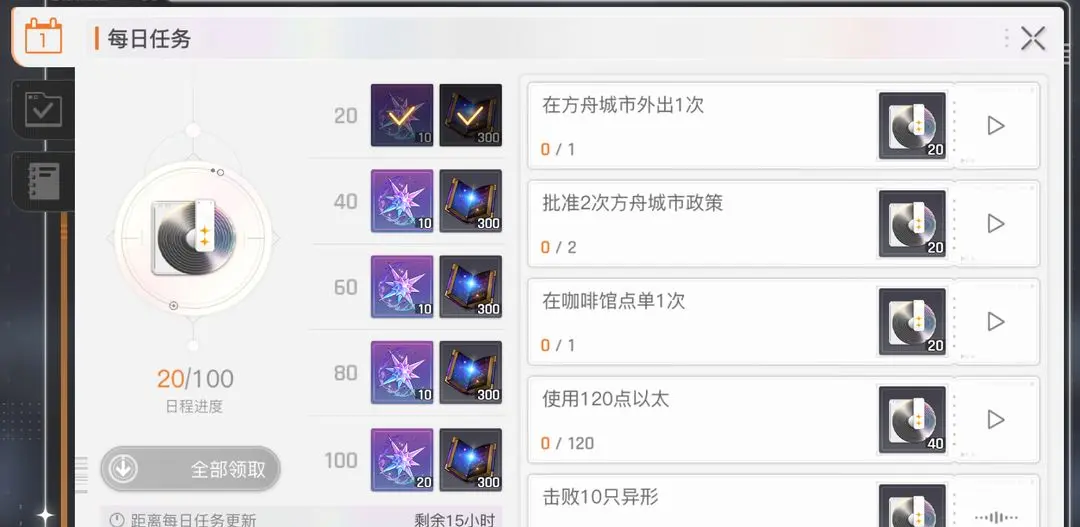Go to the 在咖啡馆点单1次 task
1080x527 pixels.
coord(995,322)
